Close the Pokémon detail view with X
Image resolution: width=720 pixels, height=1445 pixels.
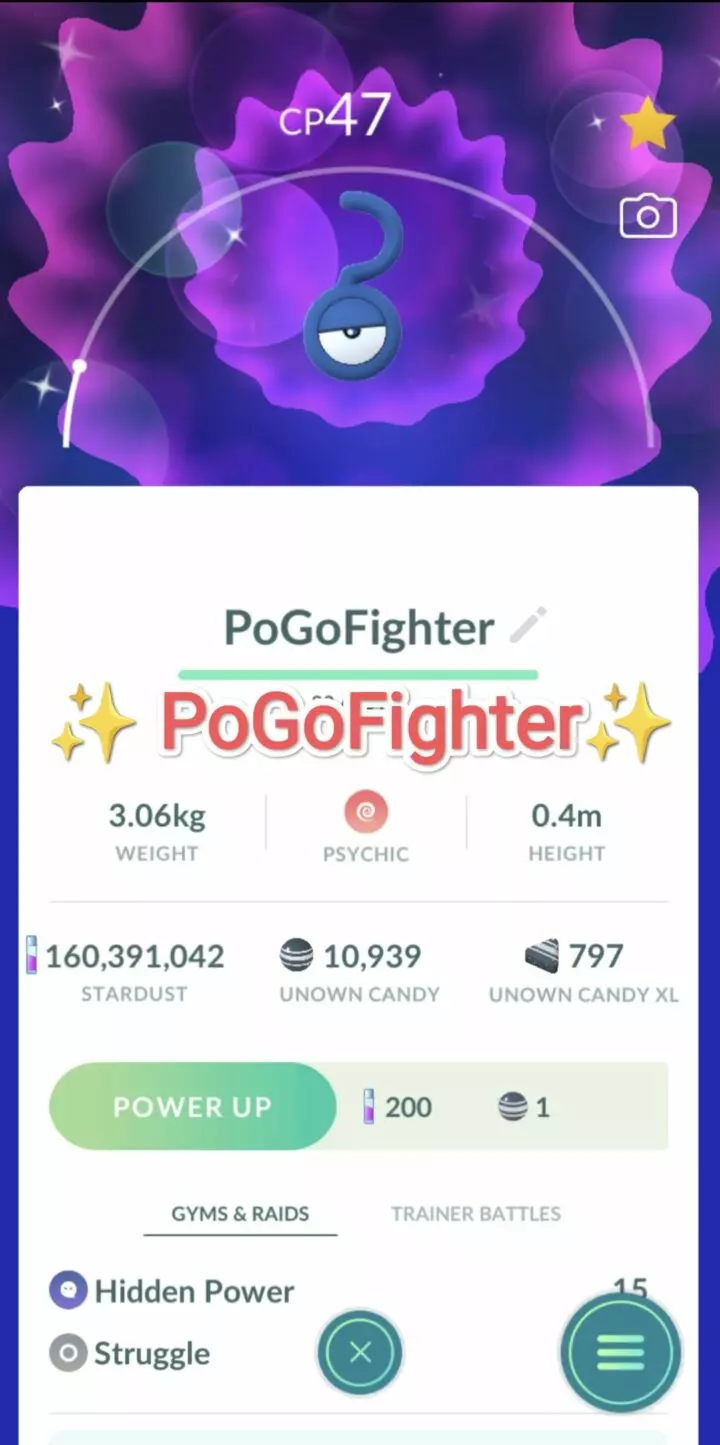coord(360,1353)
